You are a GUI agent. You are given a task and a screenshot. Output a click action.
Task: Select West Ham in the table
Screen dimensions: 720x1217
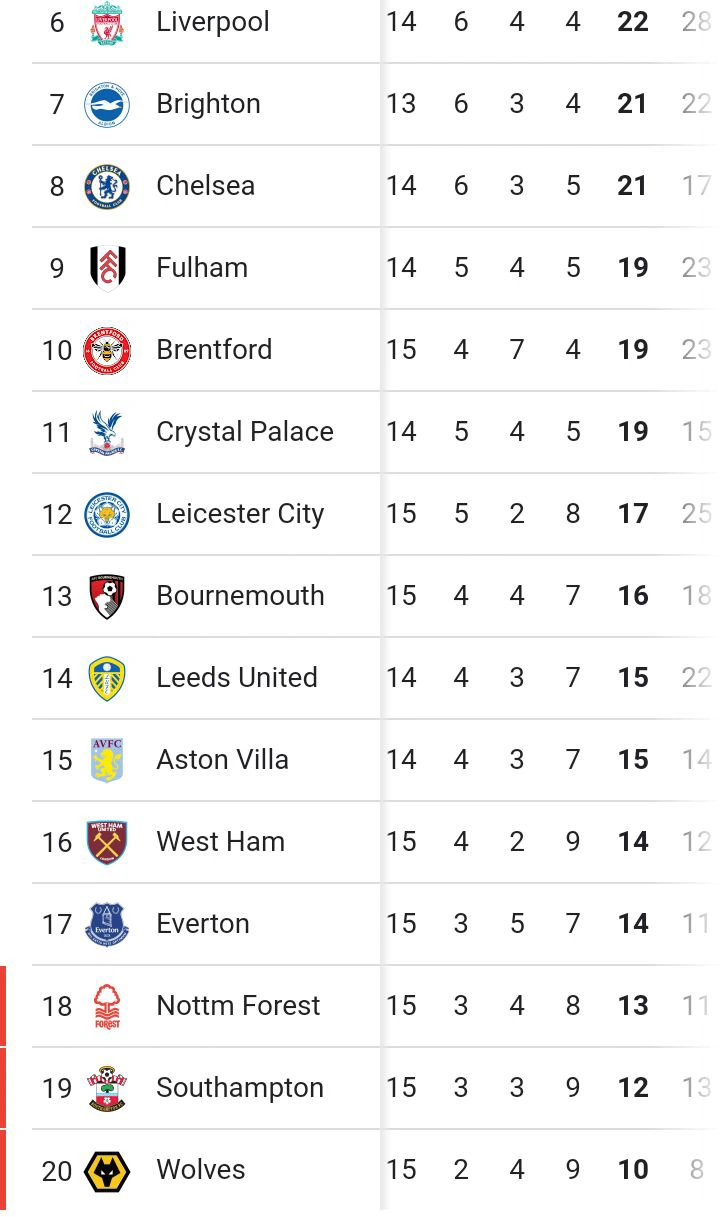(x=360, y=842)
